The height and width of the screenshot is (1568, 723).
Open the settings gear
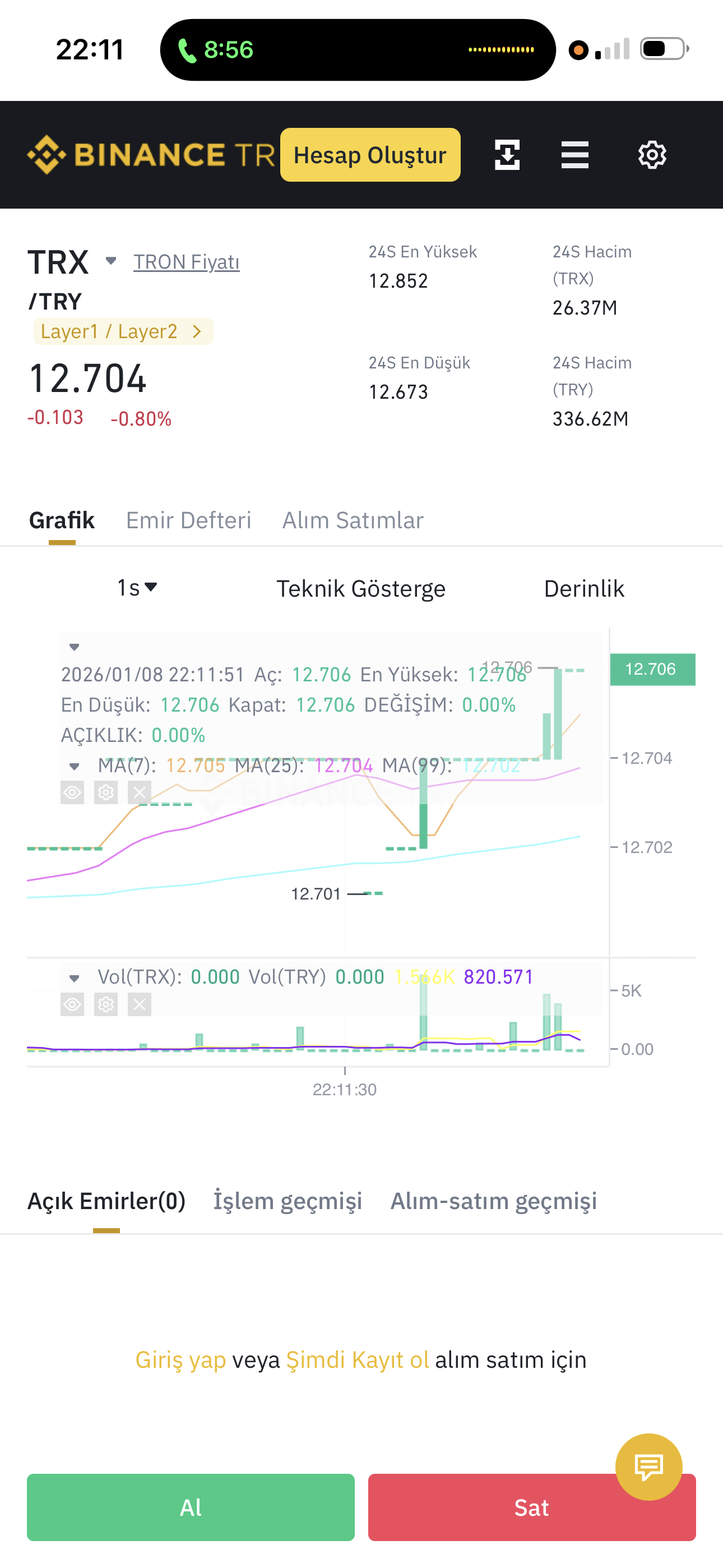pos(652,155)
